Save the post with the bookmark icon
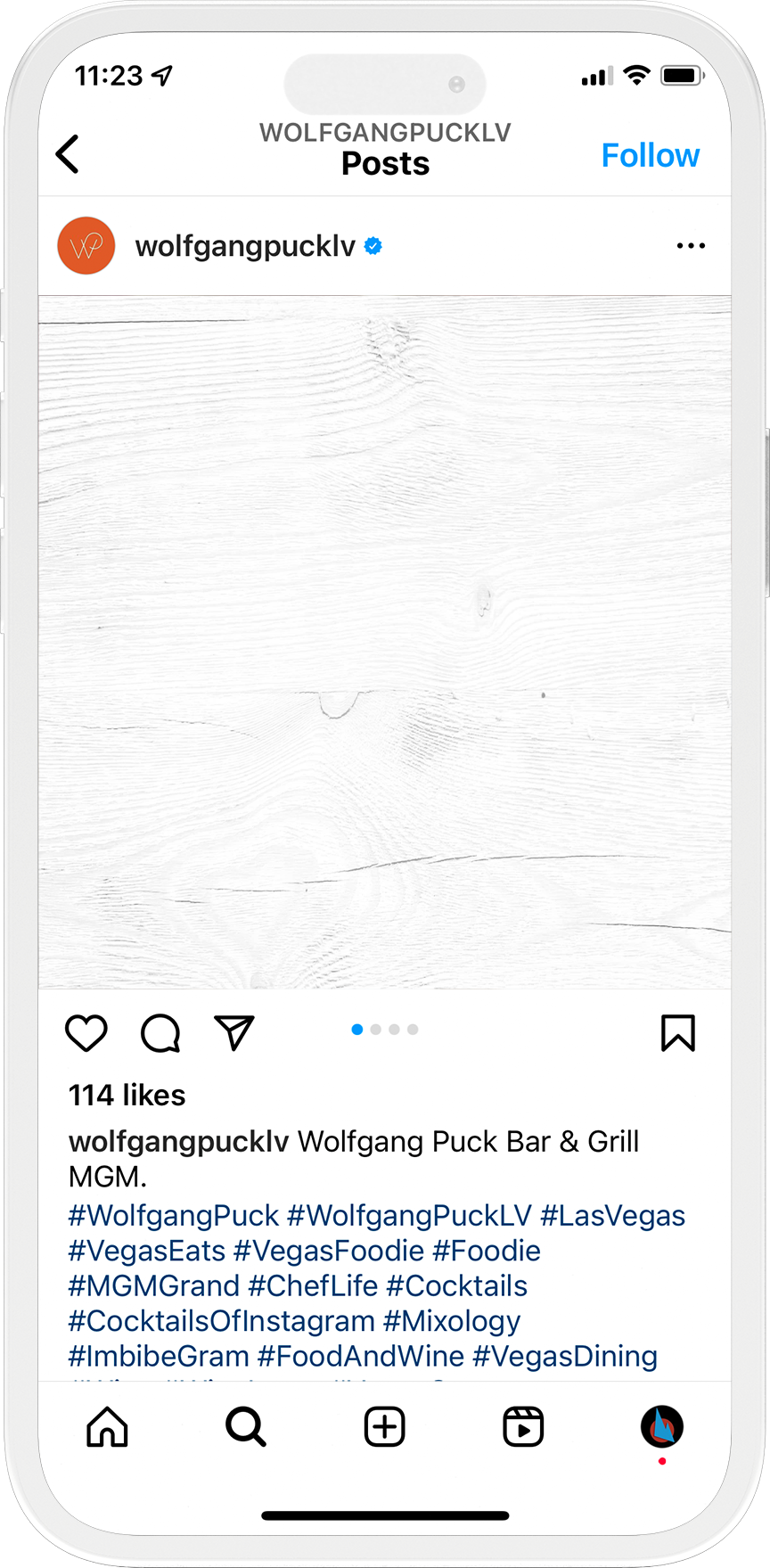Viewport: 770px width, 1568px height. 677,1033
